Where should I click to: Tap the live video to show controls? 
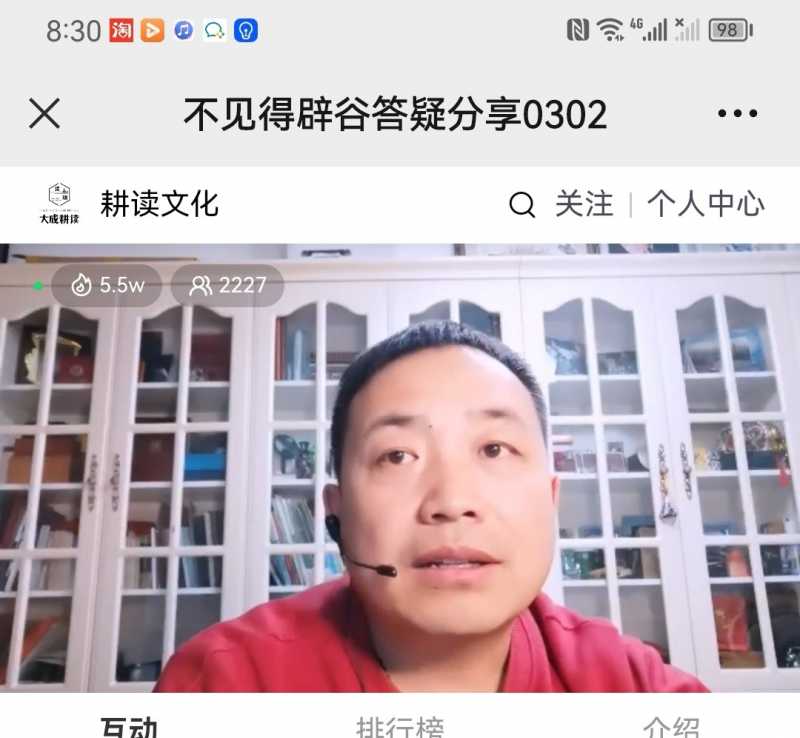[x=400, y=470]
